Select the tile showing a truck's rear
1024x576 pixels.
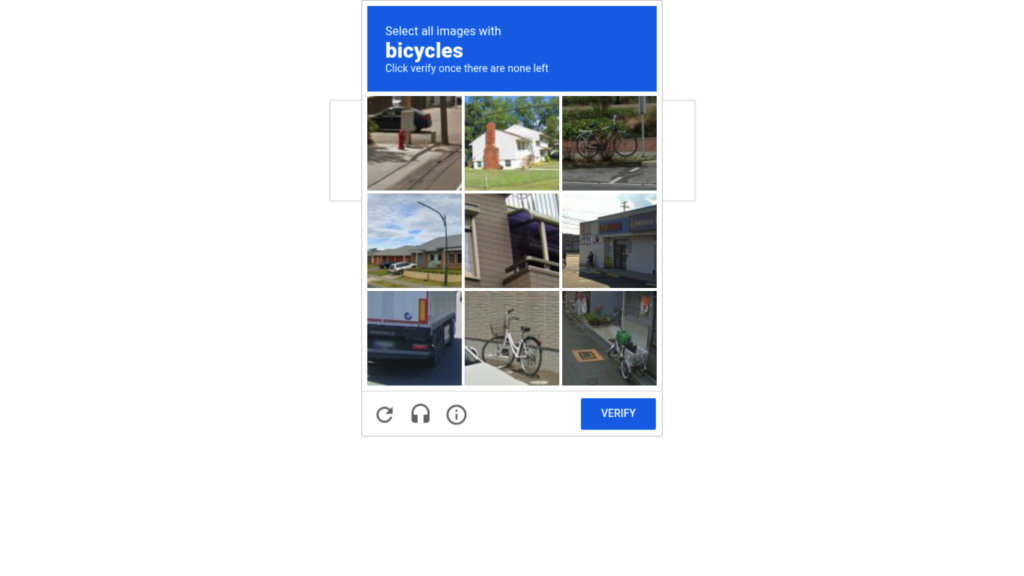pos(414,338)
